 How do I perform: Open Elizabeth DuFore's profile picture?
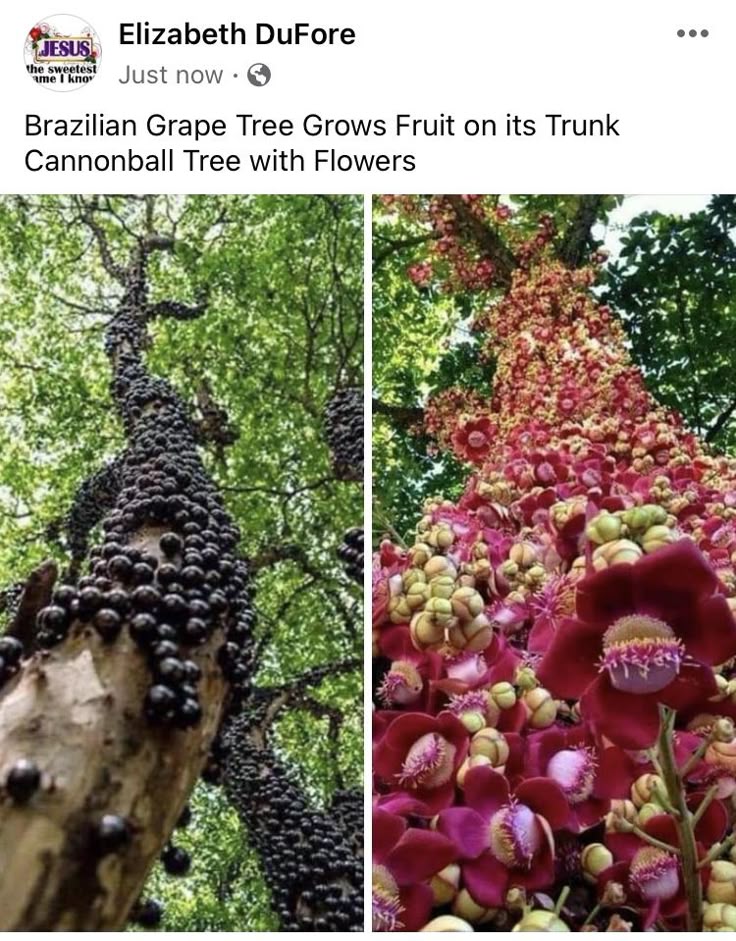[62, 53]
